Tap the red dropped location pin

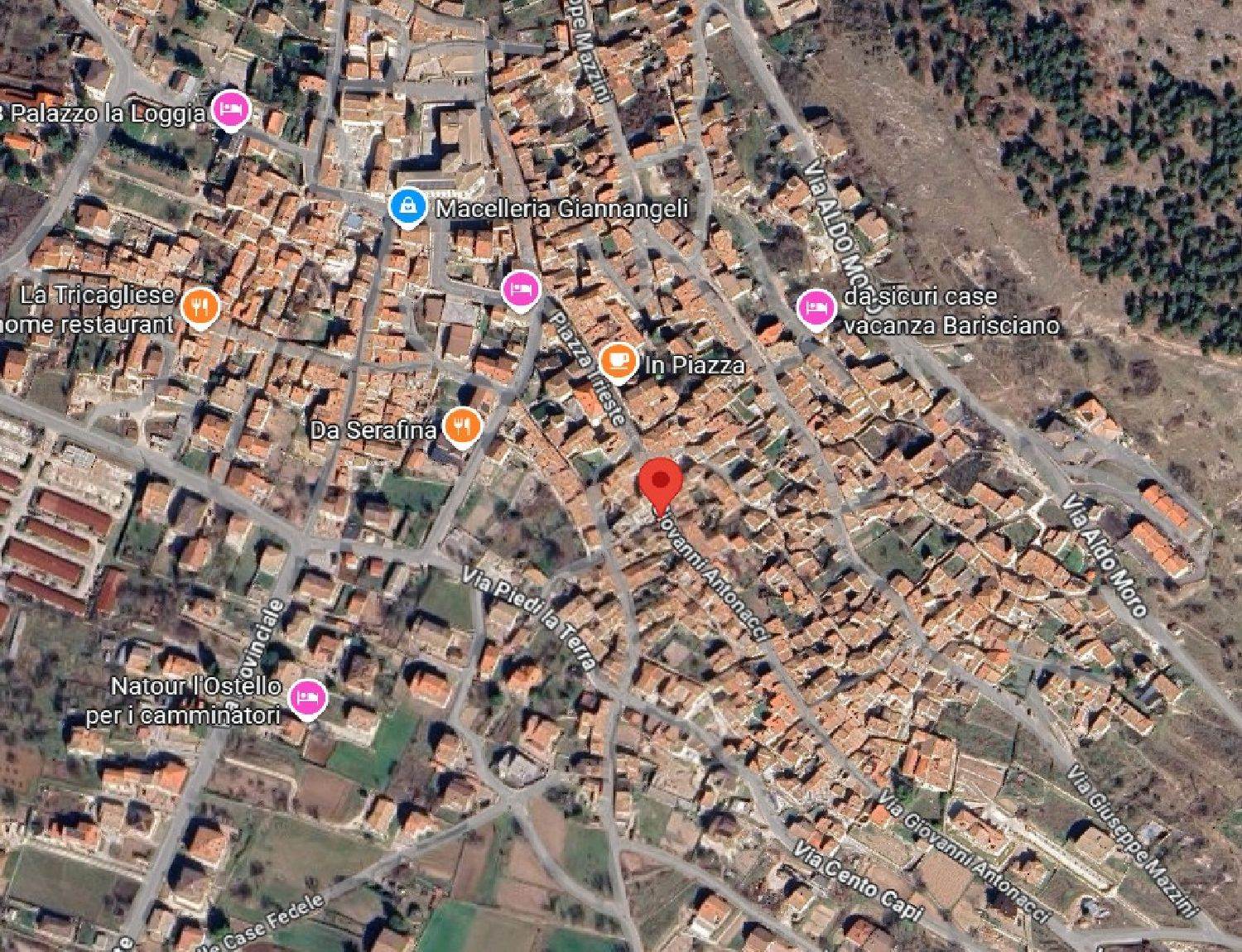coord(659,482)
